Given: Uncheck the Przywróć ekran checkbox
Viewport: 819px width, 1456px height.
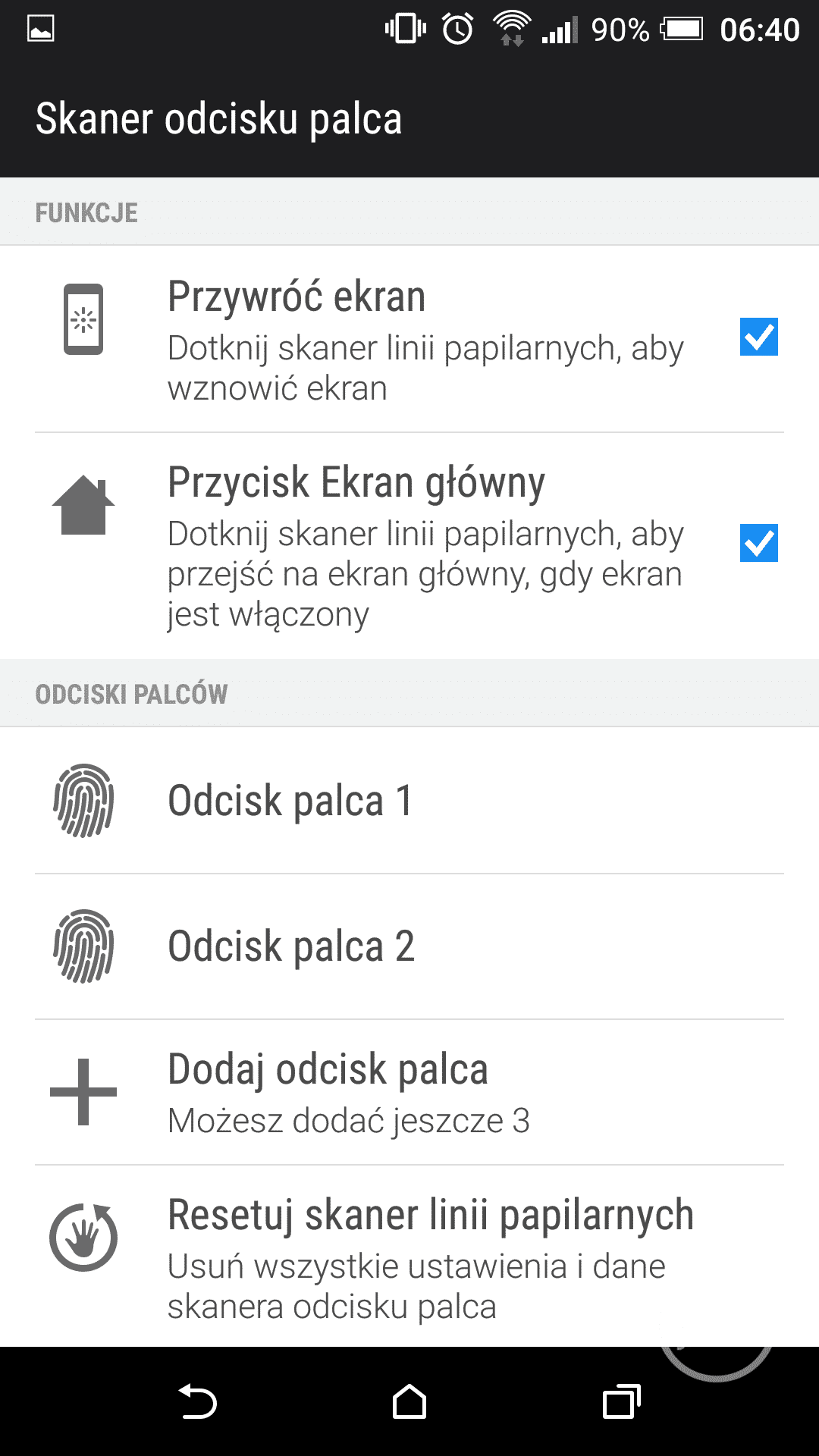Looking at the screenshot, I should 758,337.
